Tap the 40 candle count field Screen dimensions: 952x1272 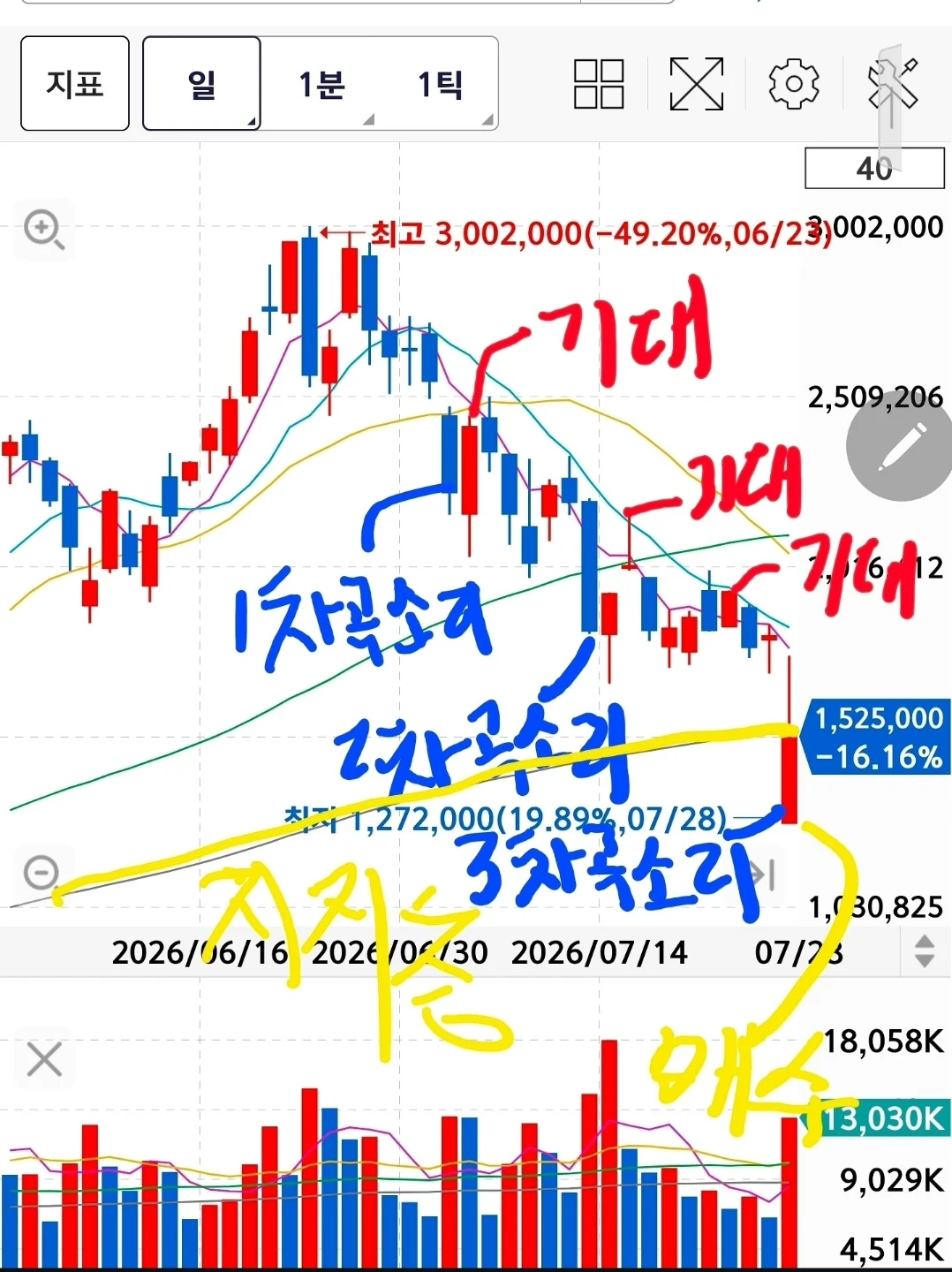[874, 168]
